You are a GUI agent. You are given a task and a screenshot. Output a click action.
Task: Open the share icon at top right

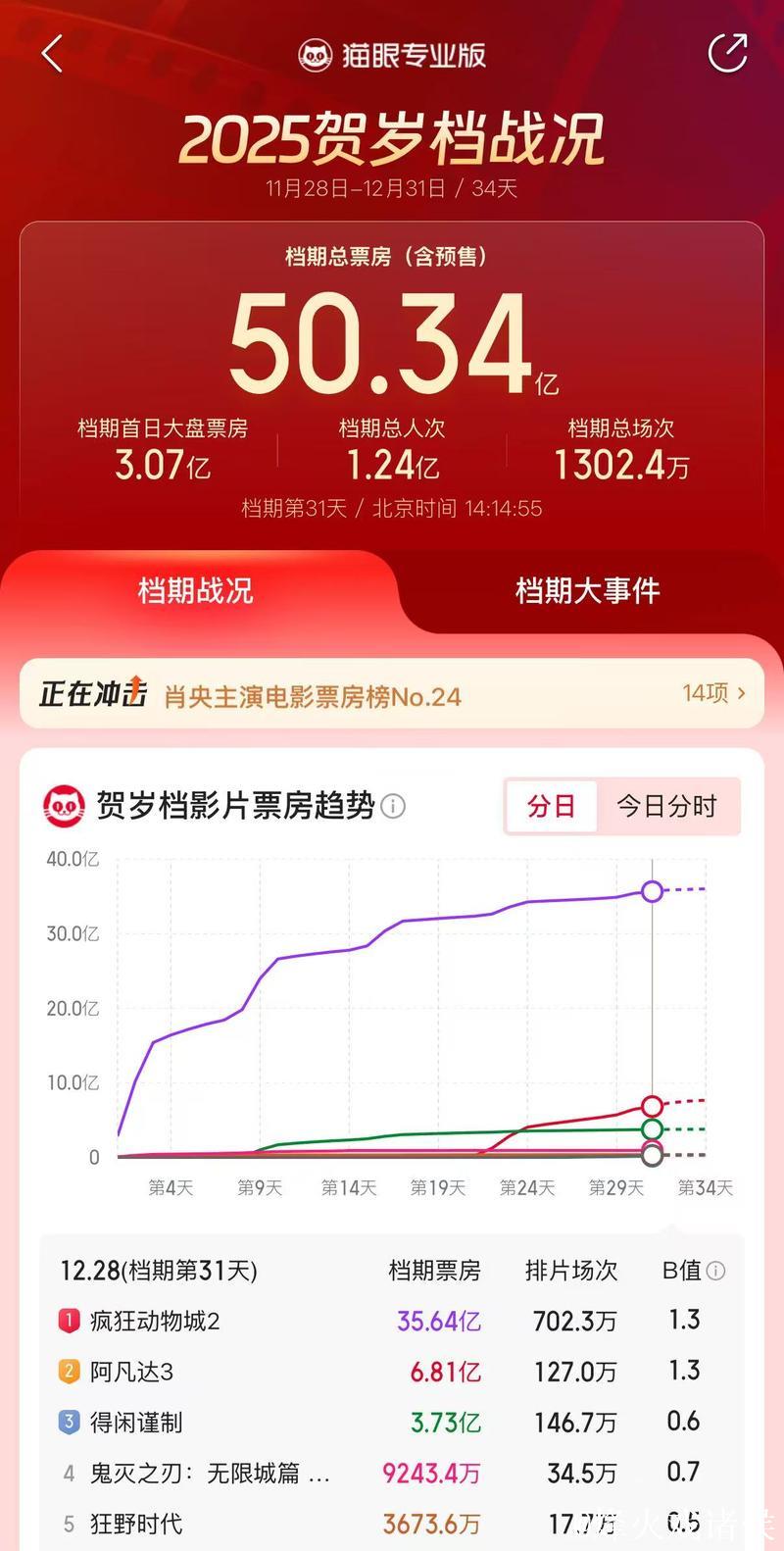pyautogui.click(x=729, y=54)
